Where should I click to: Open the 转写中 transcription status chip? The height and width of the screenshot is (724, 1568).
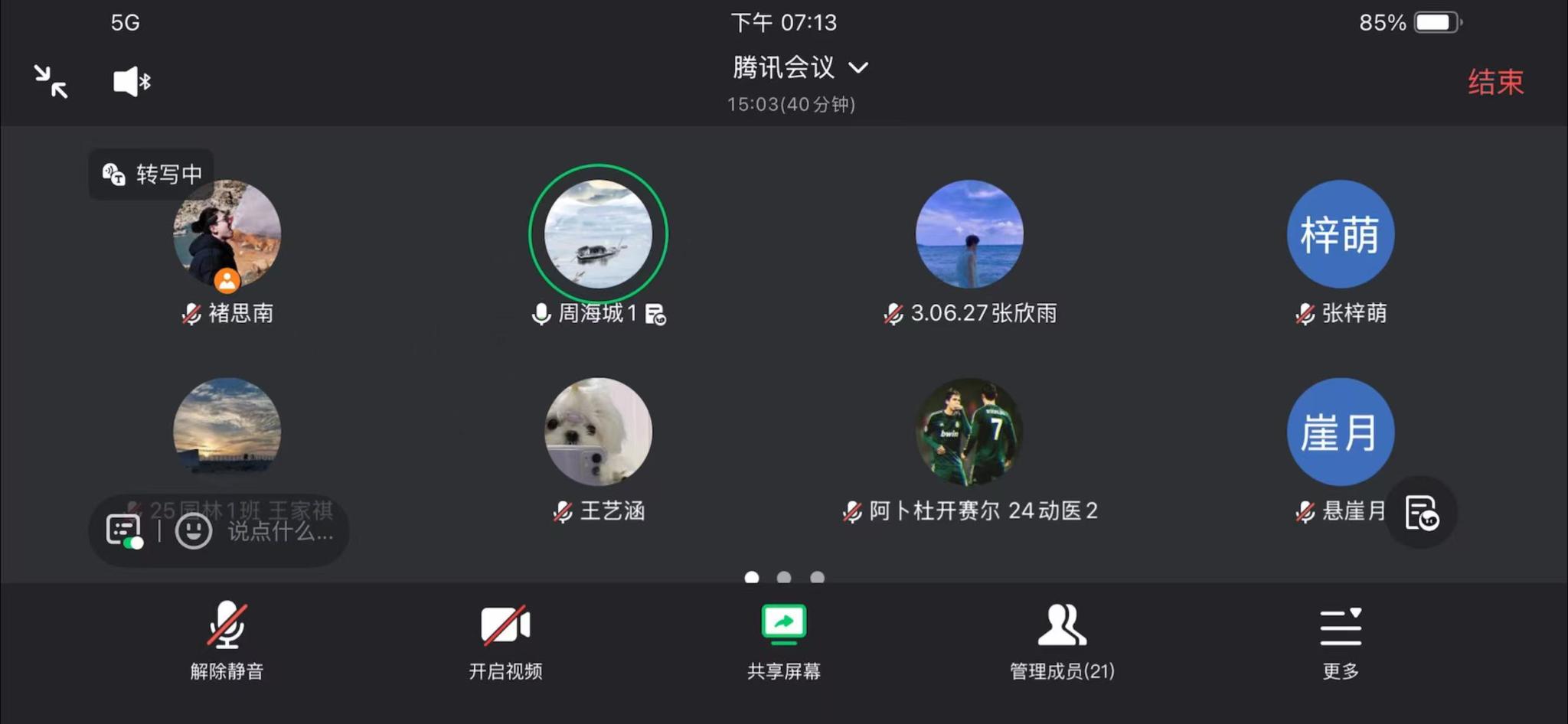152,174
